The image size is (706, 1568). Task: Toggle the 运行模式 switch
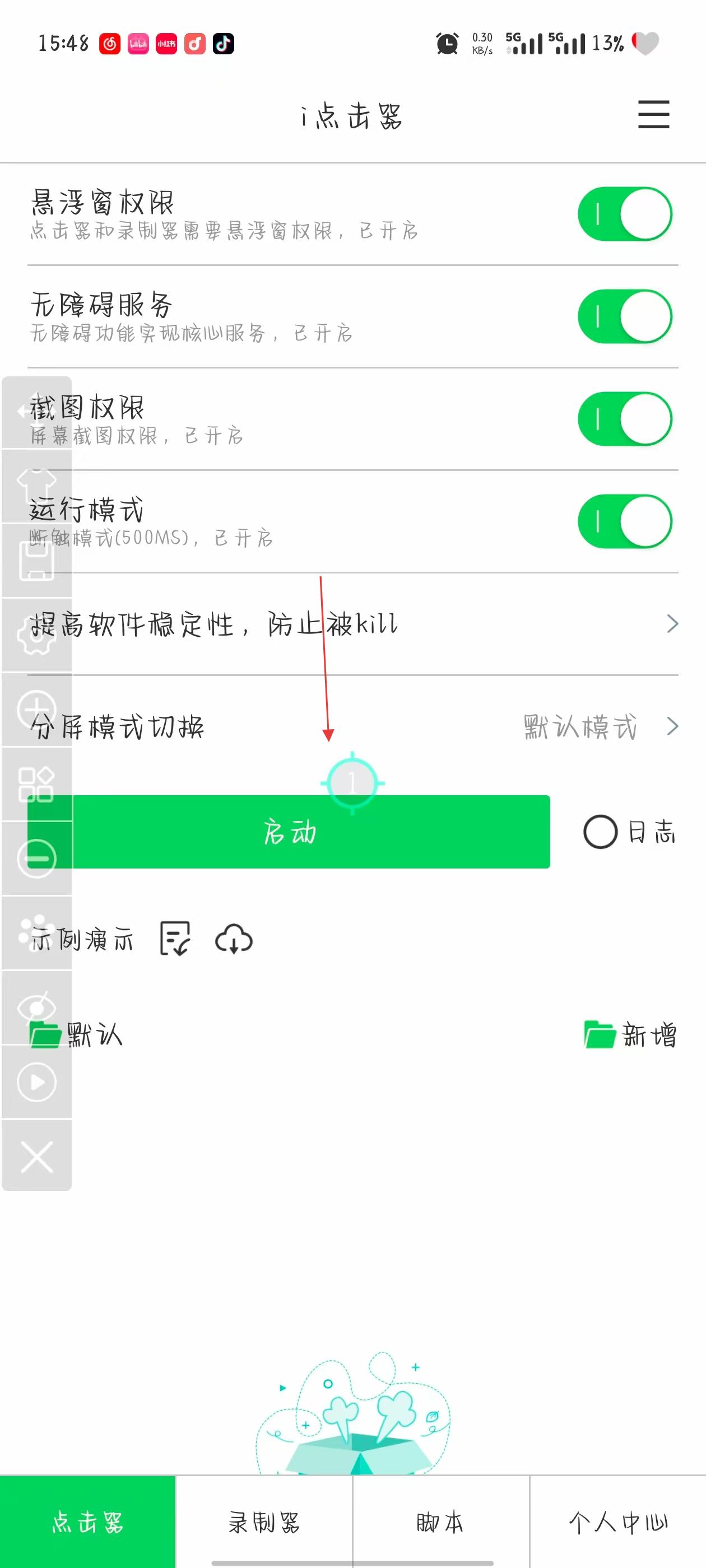(624, 522)
